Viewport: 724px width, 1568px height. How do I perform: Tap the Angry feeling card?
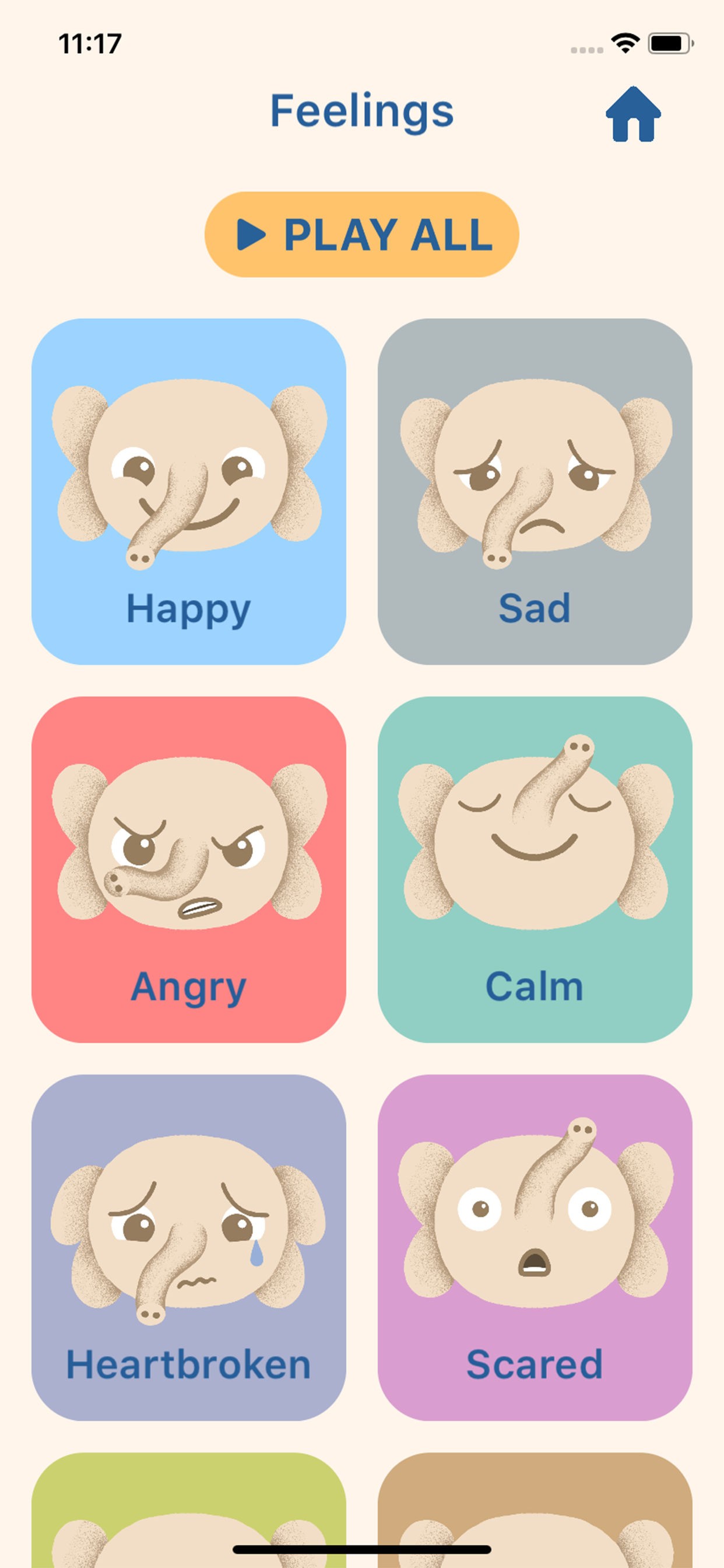pos(189,869)
